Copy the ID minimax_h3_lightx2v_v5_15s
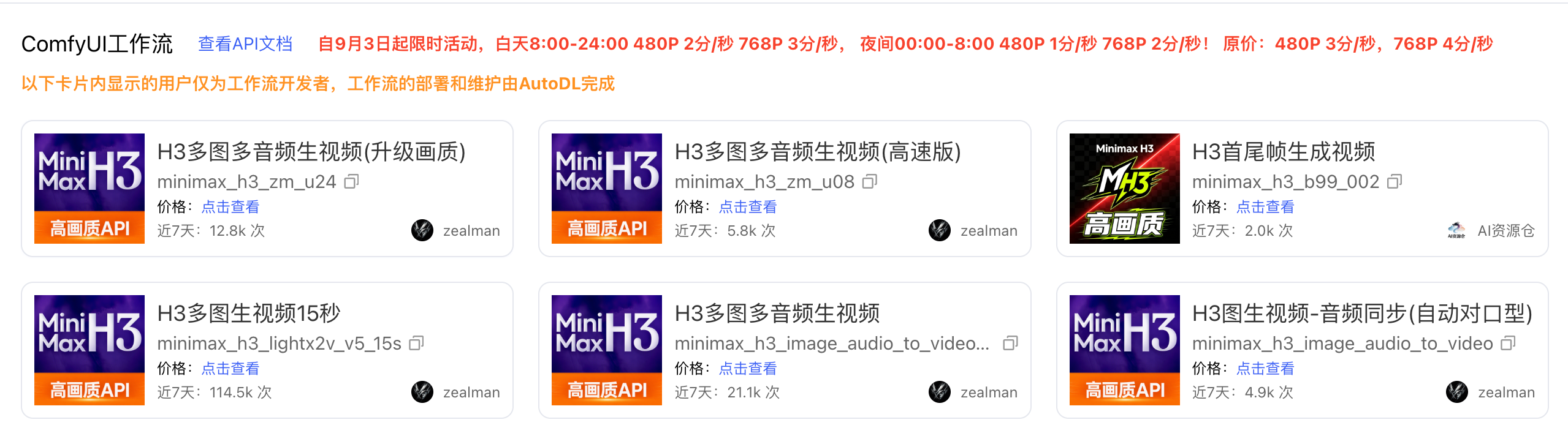This screenshot has height=447, width=1568. 417,343
